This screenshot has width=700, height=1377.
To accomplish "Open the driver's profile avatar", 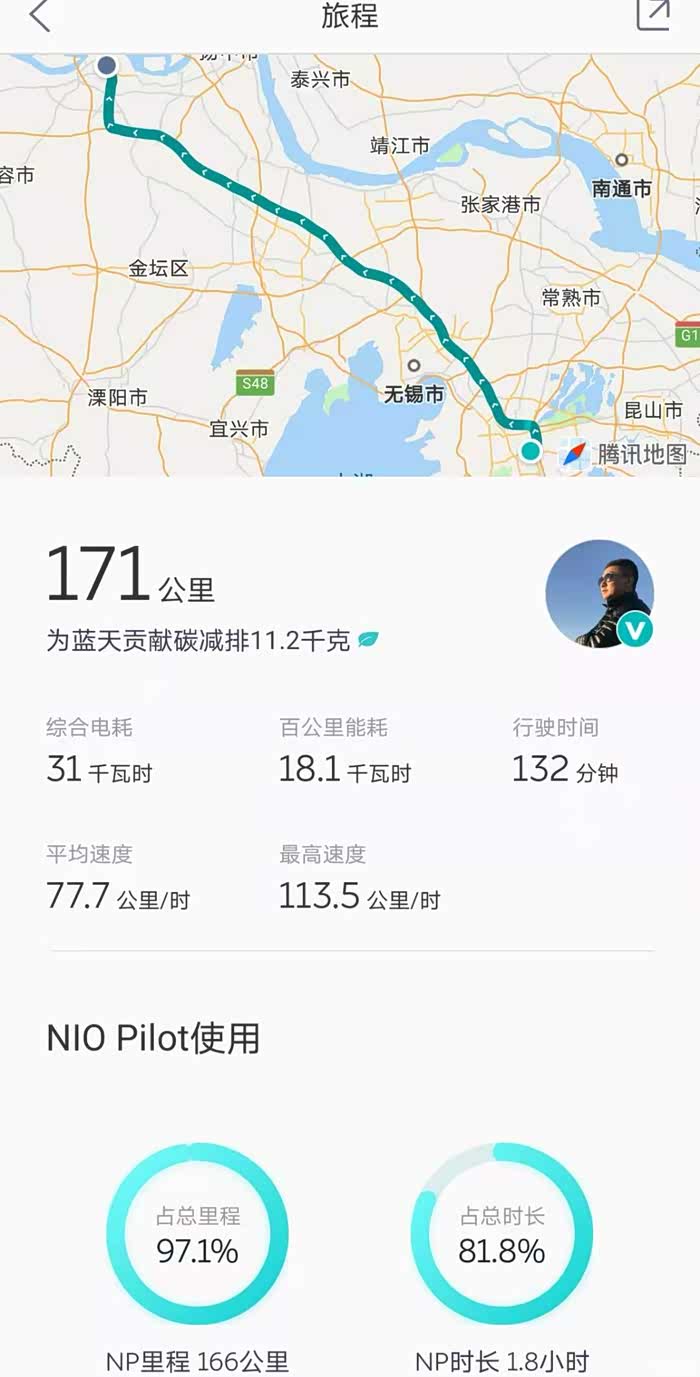I will tap(599, 593).
